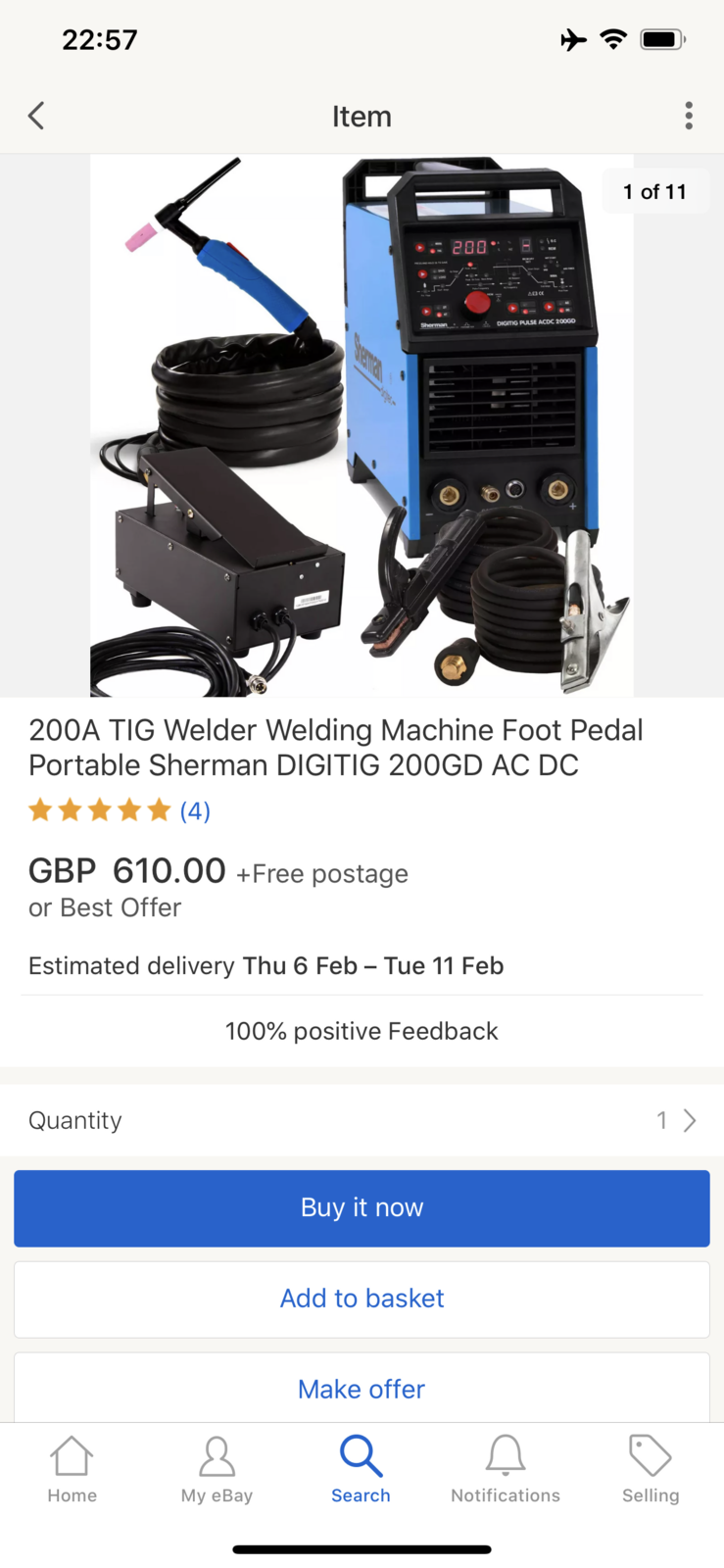Add the welder to basket
724x1568 pixels.
tap(362, 1298)
